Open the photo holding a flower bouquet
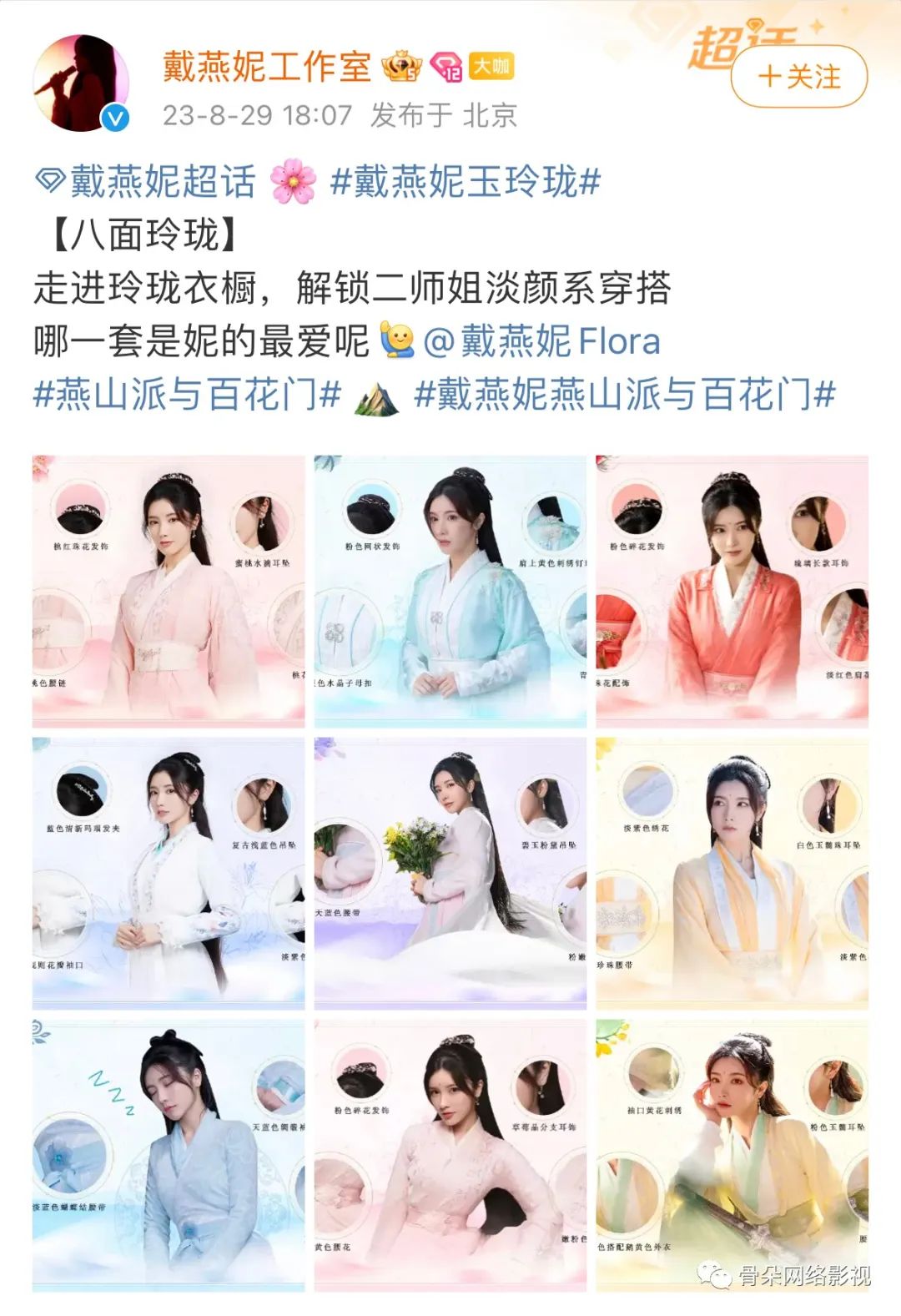The image size is (901, 1316). 450,872
